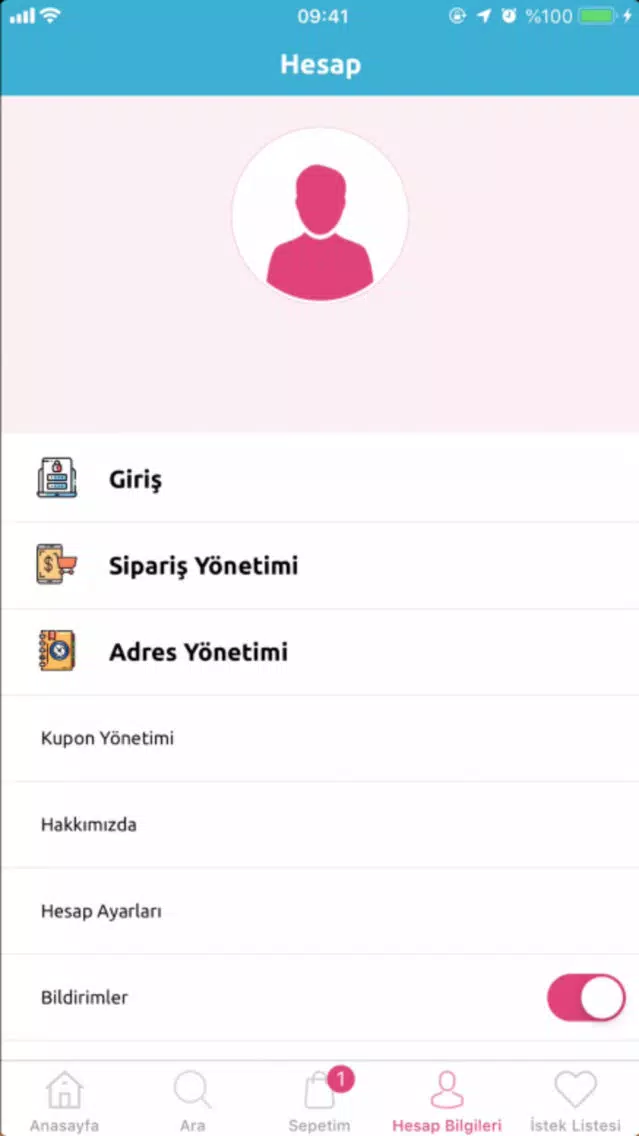
Task: Turn off the Bildirimler switch
Action: (x=585, y=997)
